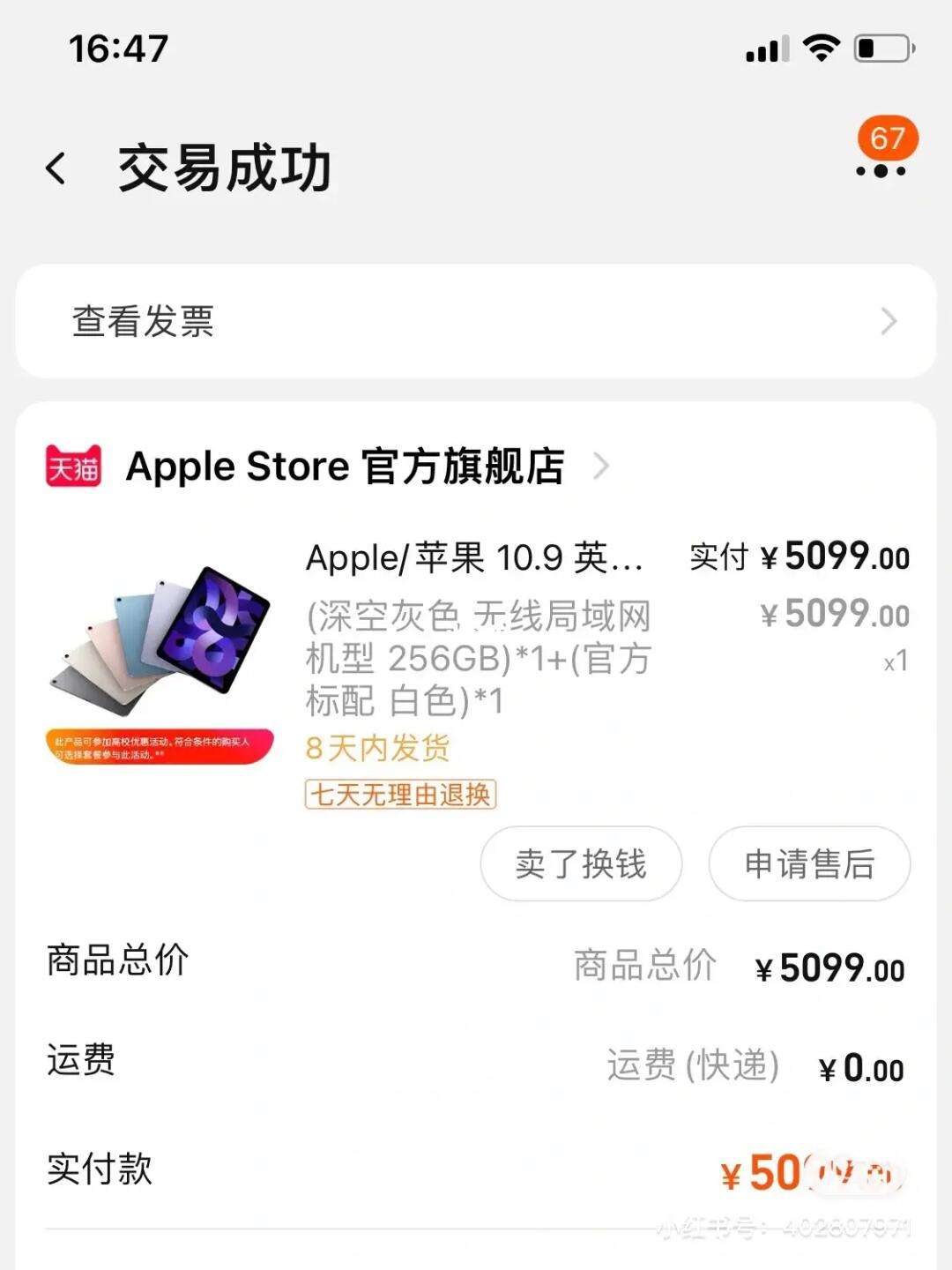Tap the 申请售后 button
Viewport: 952px width, 1270px height.
pyautogui.click(x=809, y=863)
